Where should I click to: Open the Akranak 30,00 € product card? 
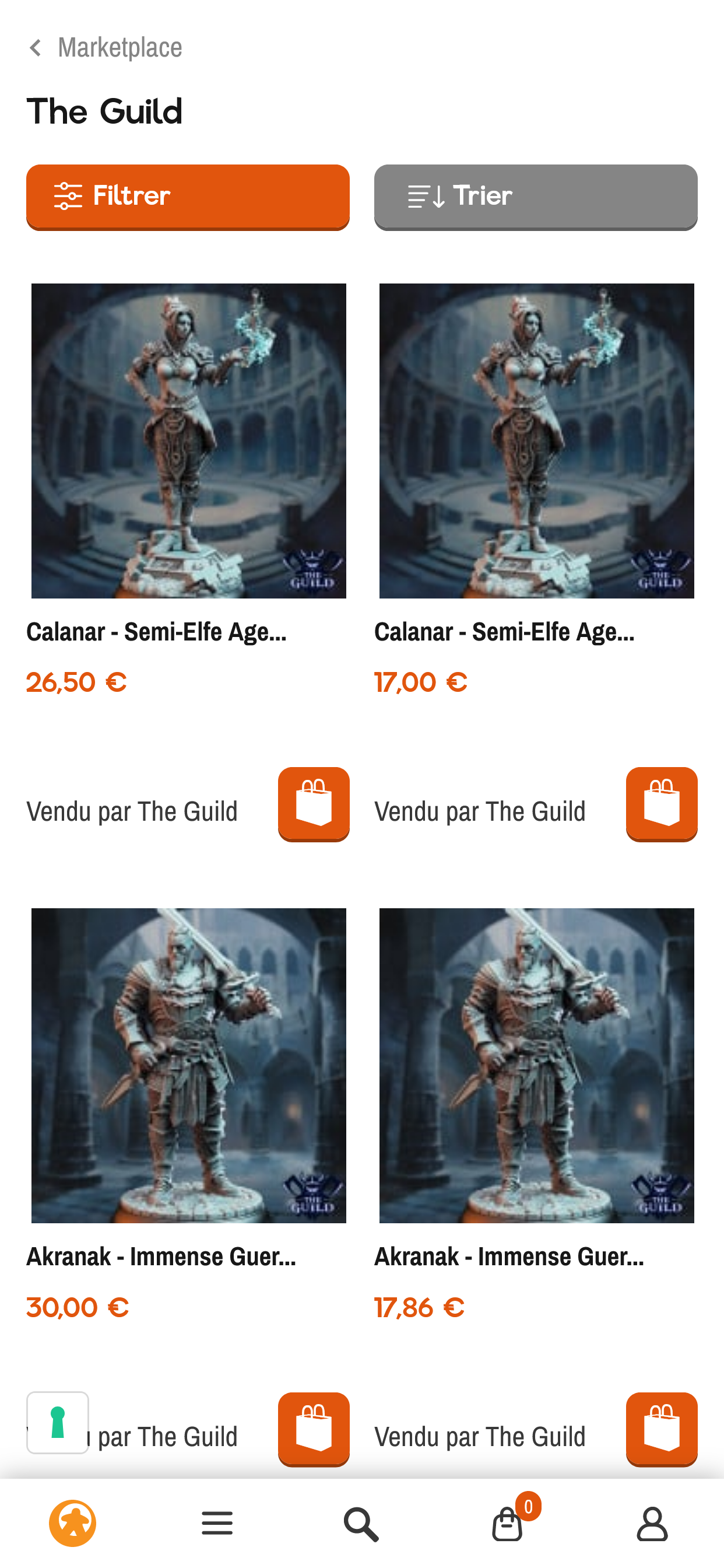click(x=189, y=1065)
